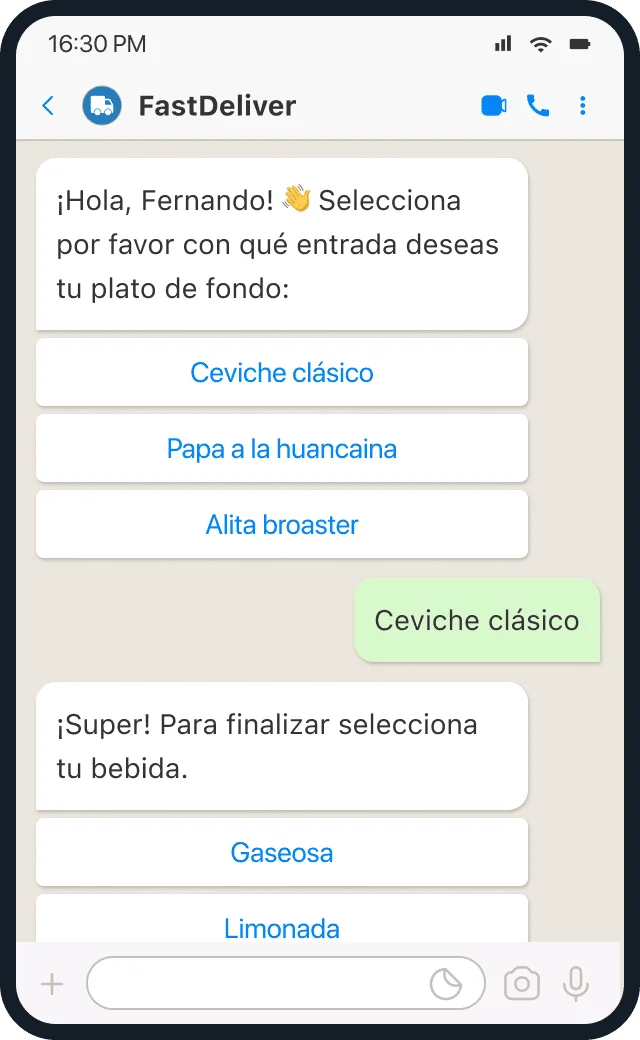Select Papa a la huancaina
The width and height of the screenshot is (640, 1040).
(x=282, y=448)
